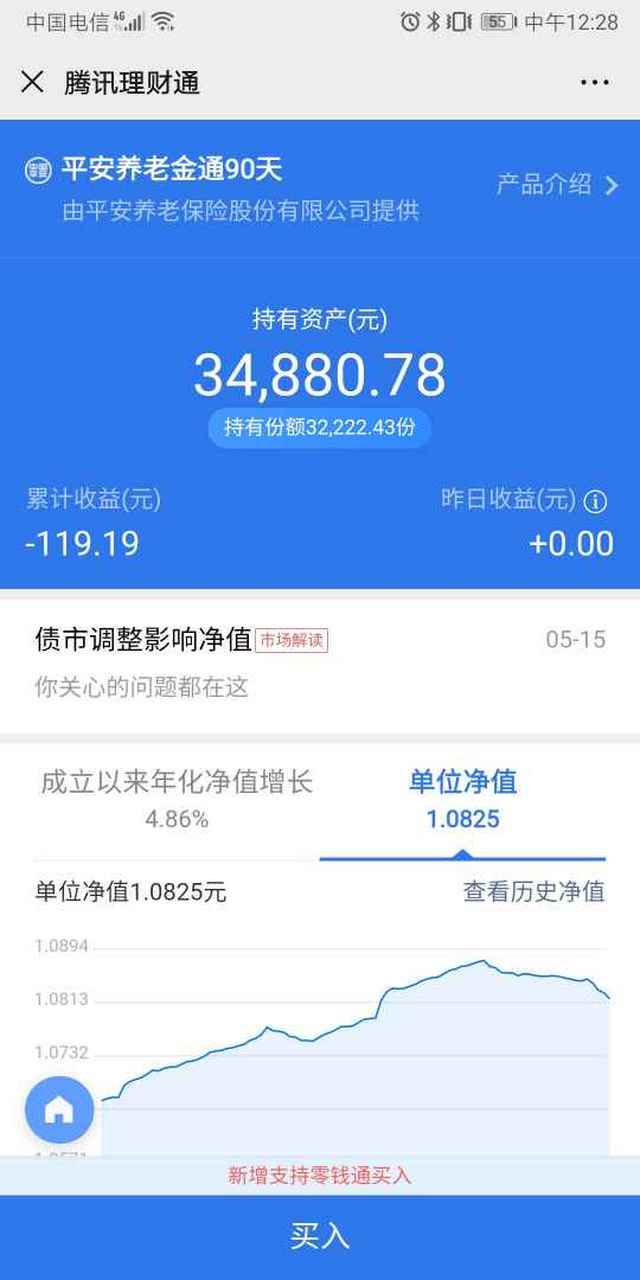Image resolution: width=640 pixels, height=1280 pixels.
Task: Tap the info icon beside 昨日收益
Action: click(x=596, y=501)
